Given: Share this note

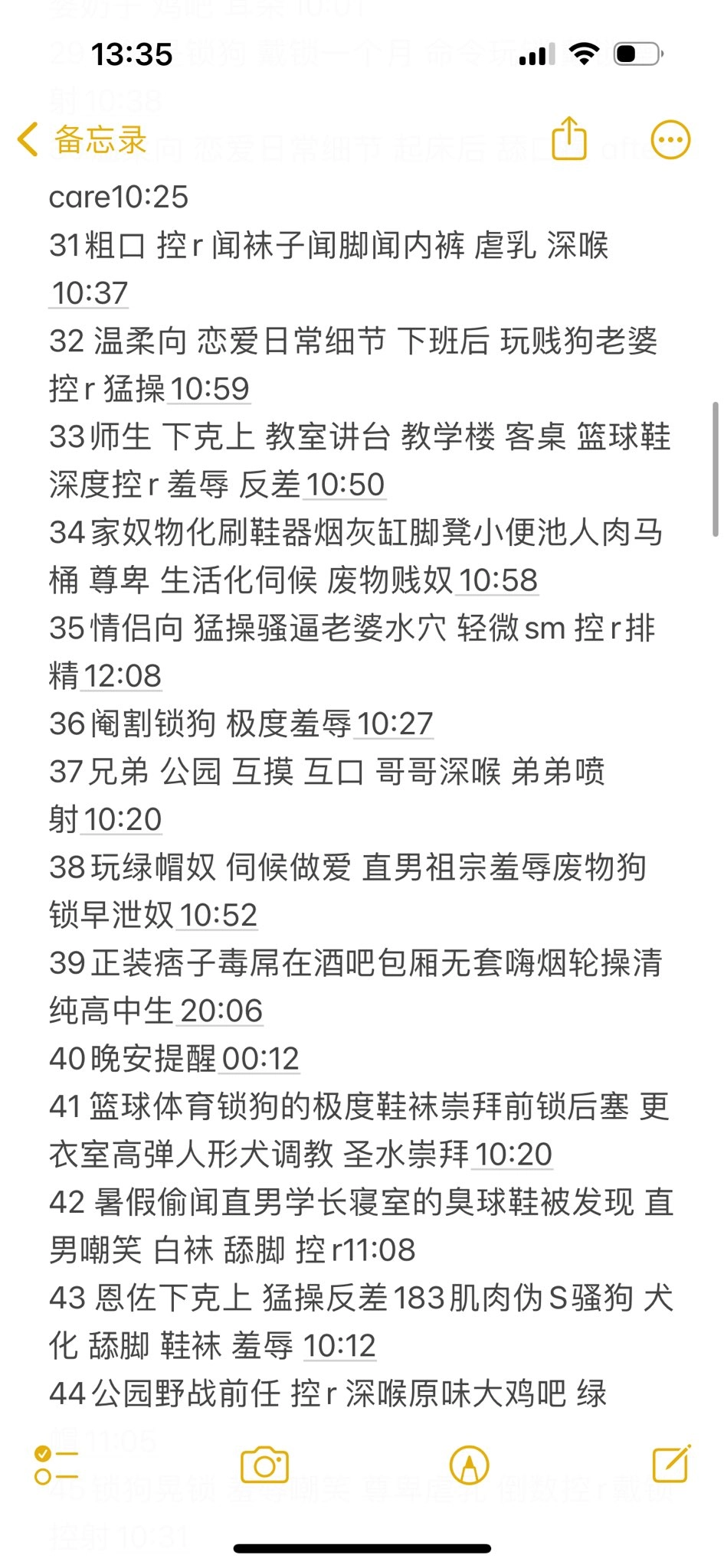Looking at the screenshot, I should click(x=569, y=139).
